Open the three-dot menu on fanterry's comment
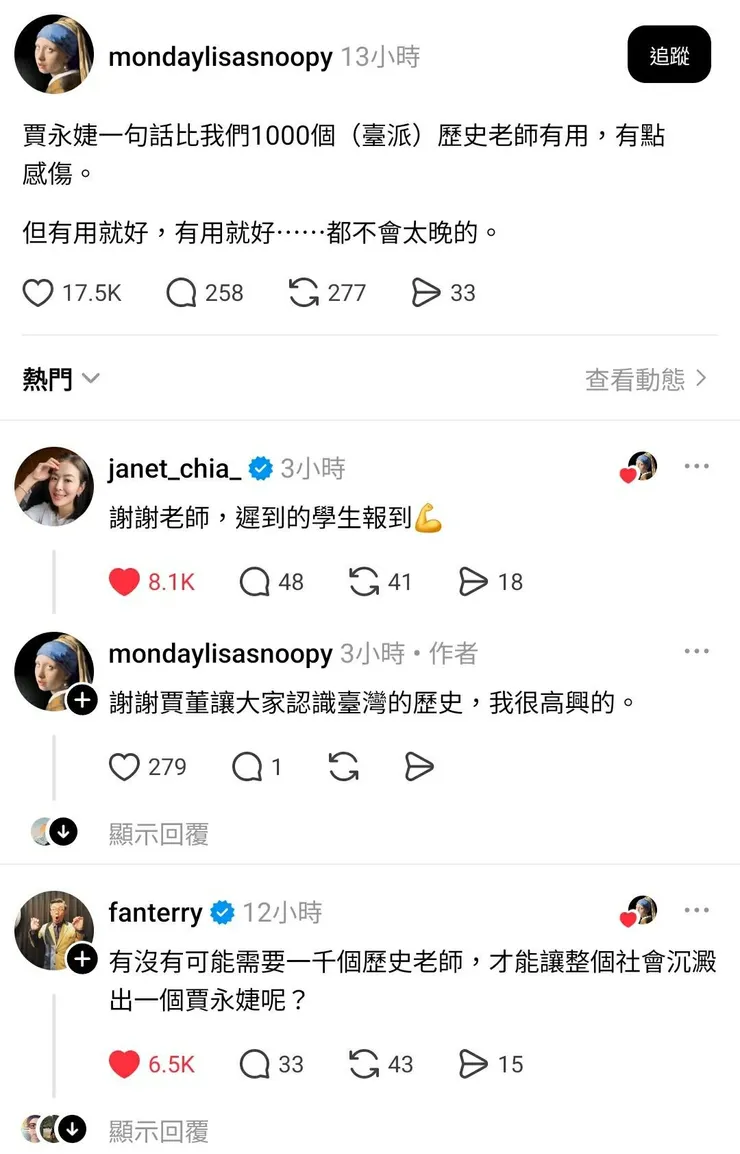The width and height of the screenshot is (740, 1154). click(x=697, y=908)
